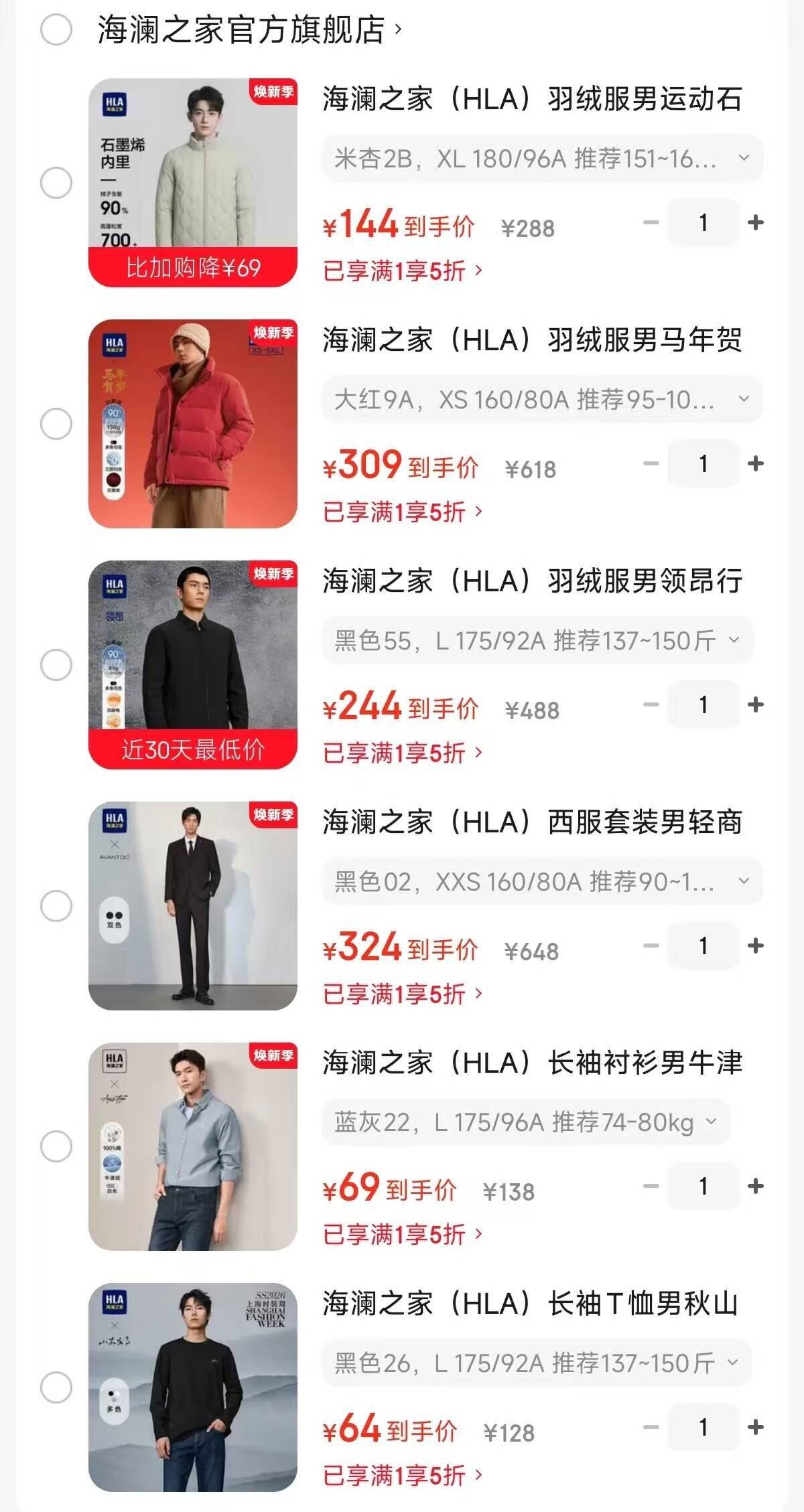This screenshot has height=1512, width=804.
Task: Increase quantity of the ¥144 down jacket
Action: (756, 222)
